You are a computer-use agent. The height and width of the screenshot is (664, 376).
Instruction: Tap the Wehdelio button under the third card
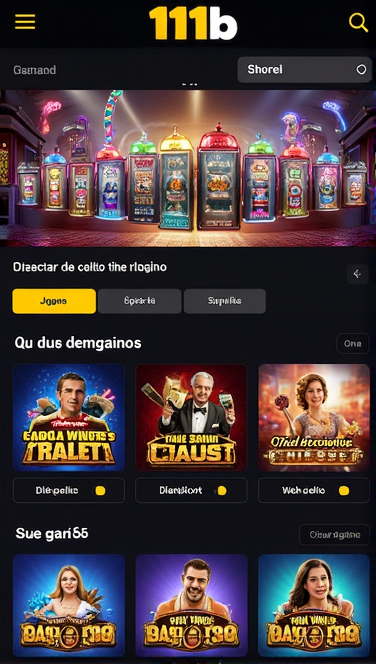tap(314, 490)
